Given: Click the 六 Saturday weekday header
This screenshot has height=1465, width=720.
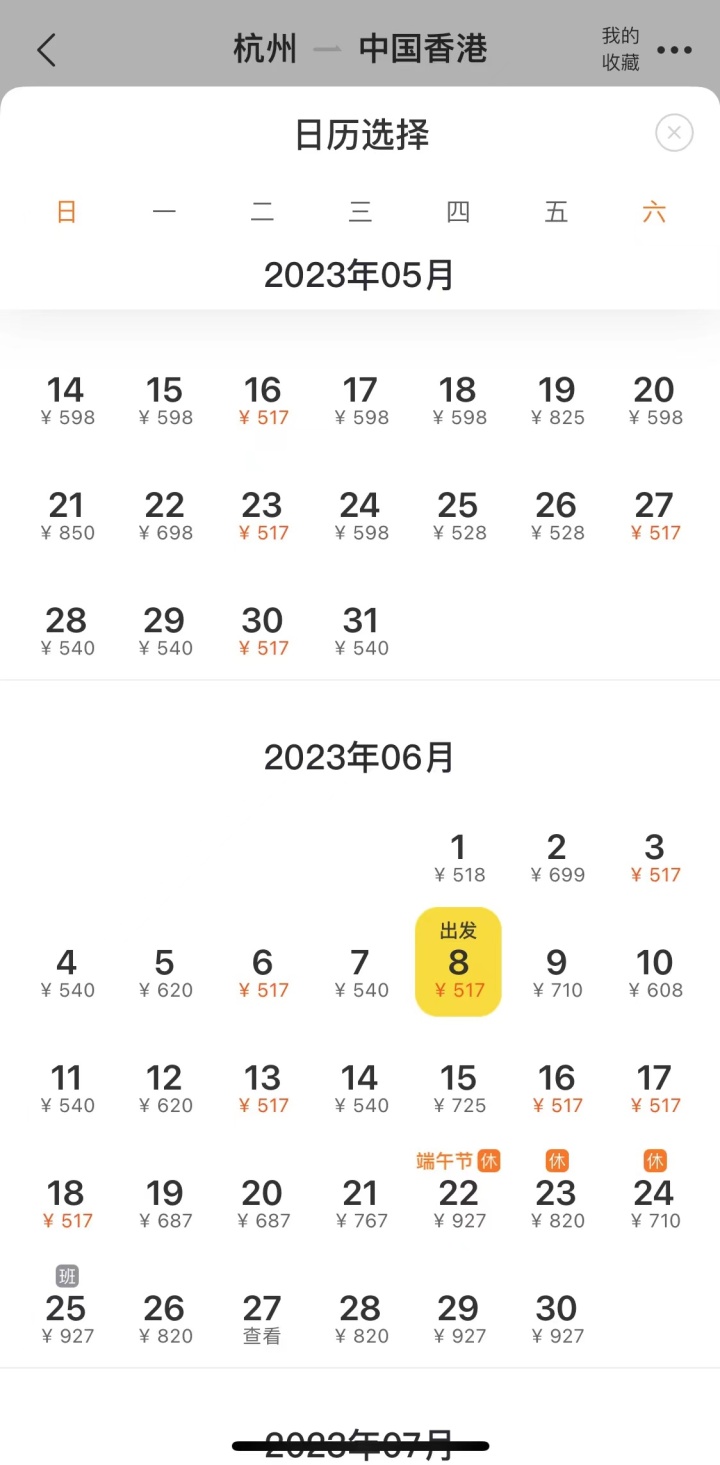Looking at the screenshot, I should coord(654,211).
